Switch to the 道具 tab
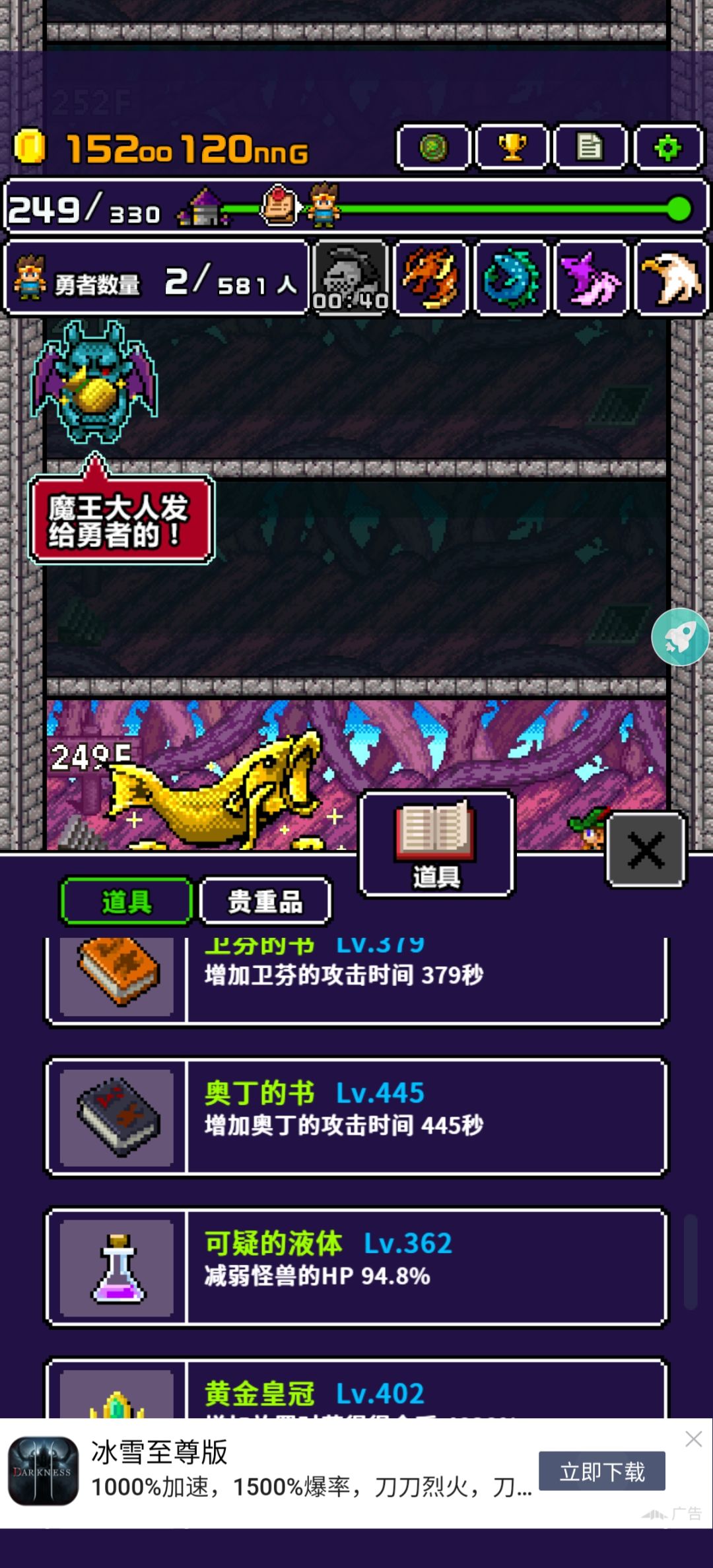713x1568 pixels. (x=127, y=902)
